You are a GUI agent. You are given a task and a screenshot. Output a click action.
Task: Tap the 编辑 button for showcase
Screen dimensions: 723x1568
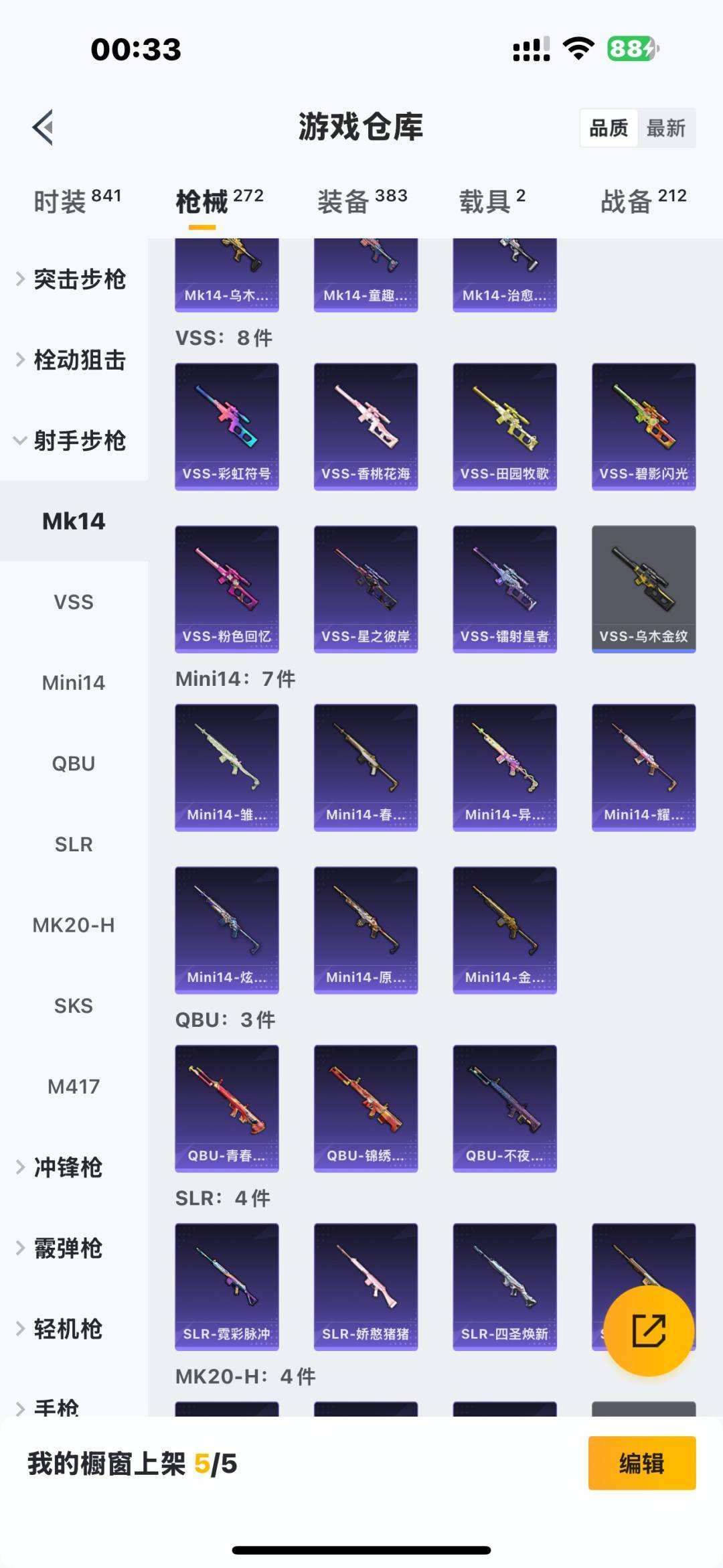pyautogui.click(x=641, y=1464)
